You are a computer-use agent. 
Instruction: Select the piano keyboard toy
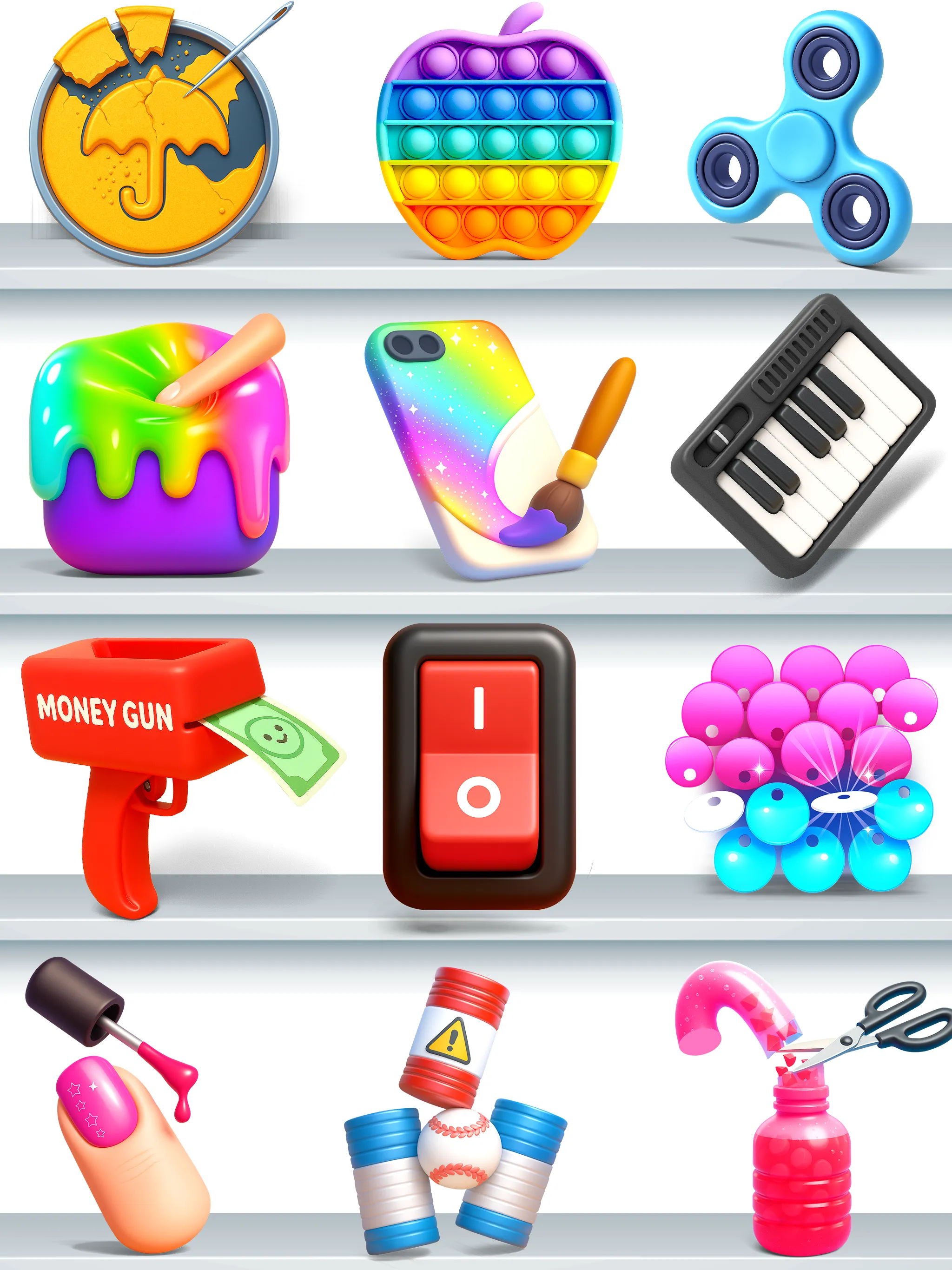pos(804,437)
